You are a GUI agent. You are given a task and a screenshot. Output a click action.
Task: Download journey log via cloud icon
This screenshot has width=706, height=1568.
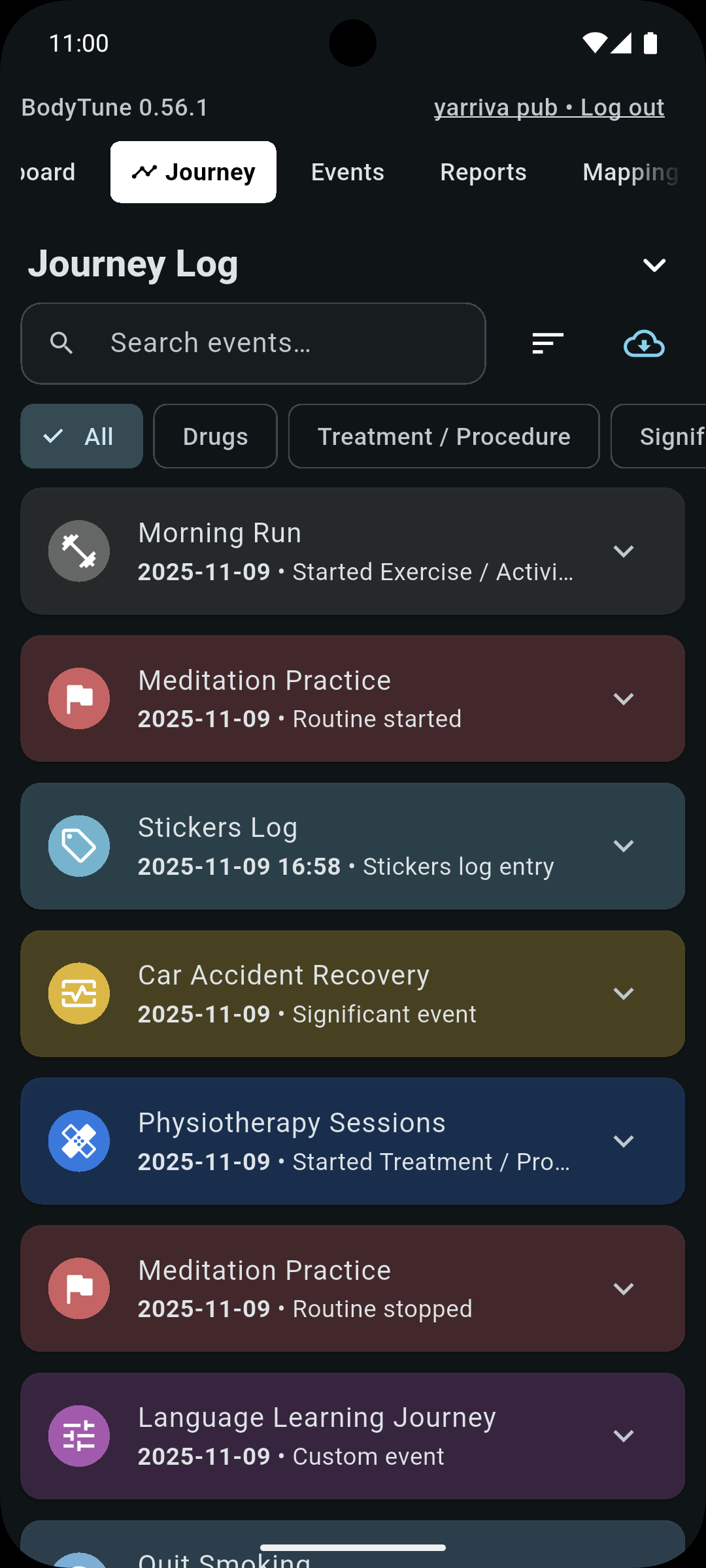coord(644,343)
